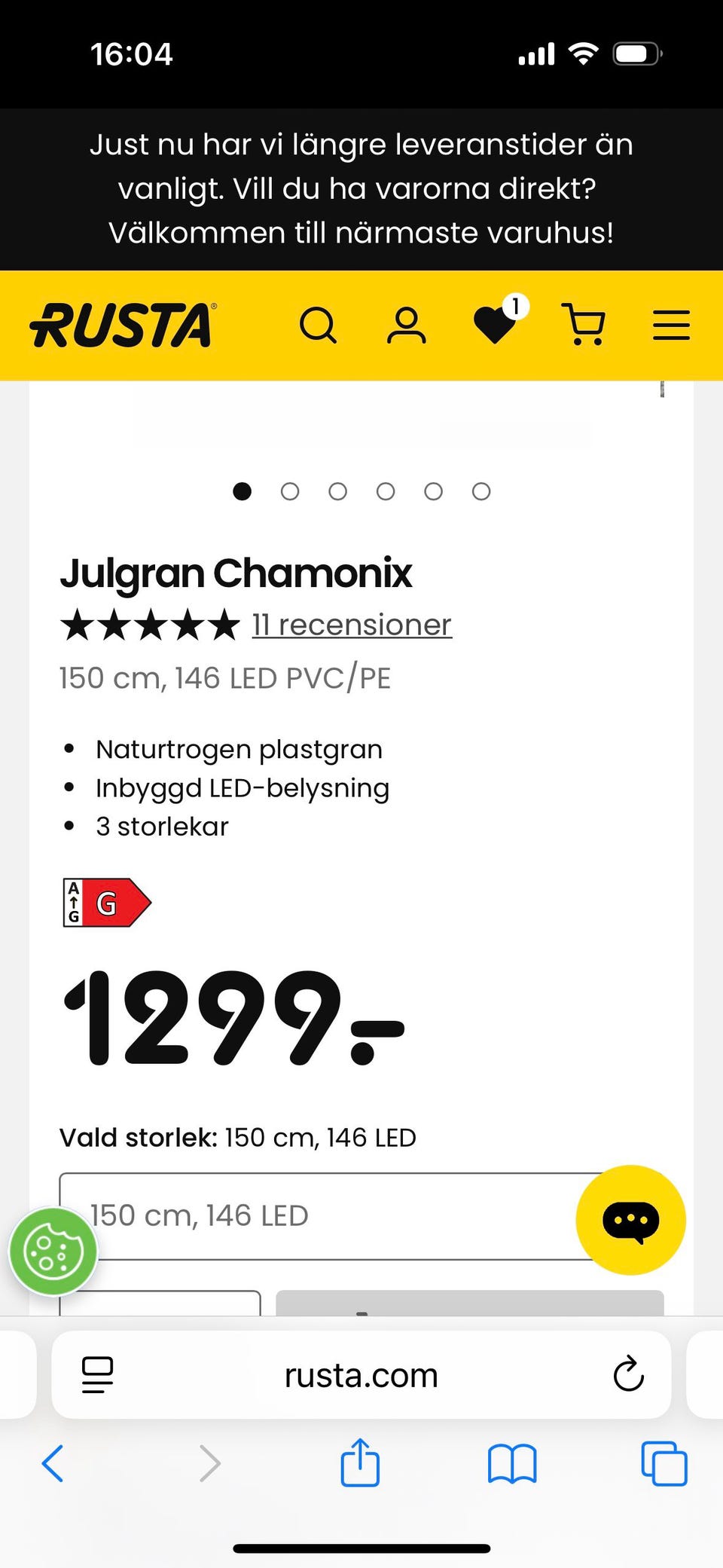Reload the rusta.com page
The width and height of the screenshot is (723, 1568).
point(628,1375)
